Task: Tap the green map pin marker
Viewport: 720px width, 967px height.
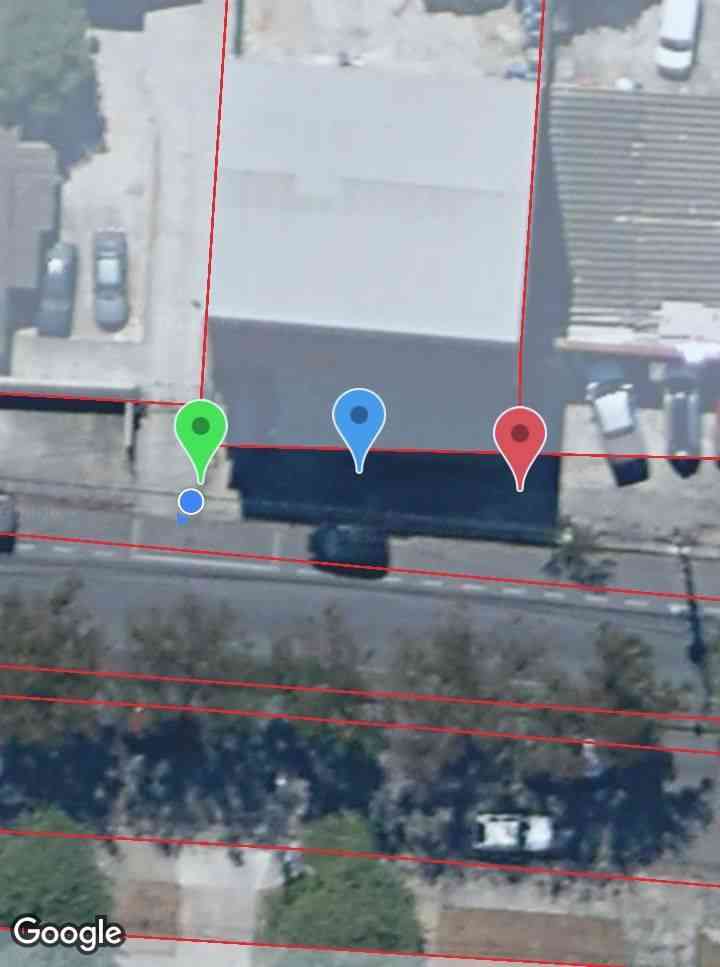Action: click(200, 429)
